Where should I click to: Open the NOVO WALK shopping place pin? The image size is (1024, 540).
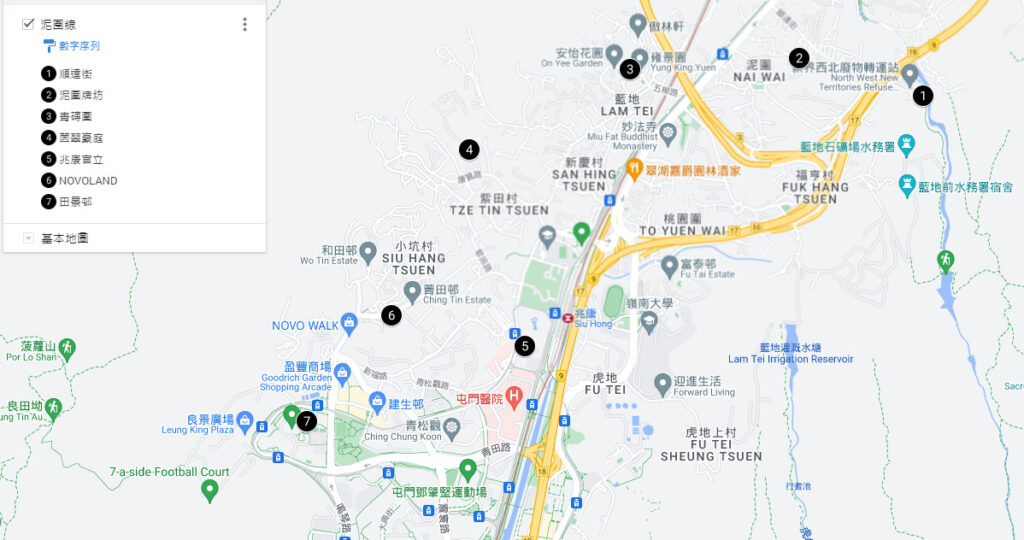348,323
